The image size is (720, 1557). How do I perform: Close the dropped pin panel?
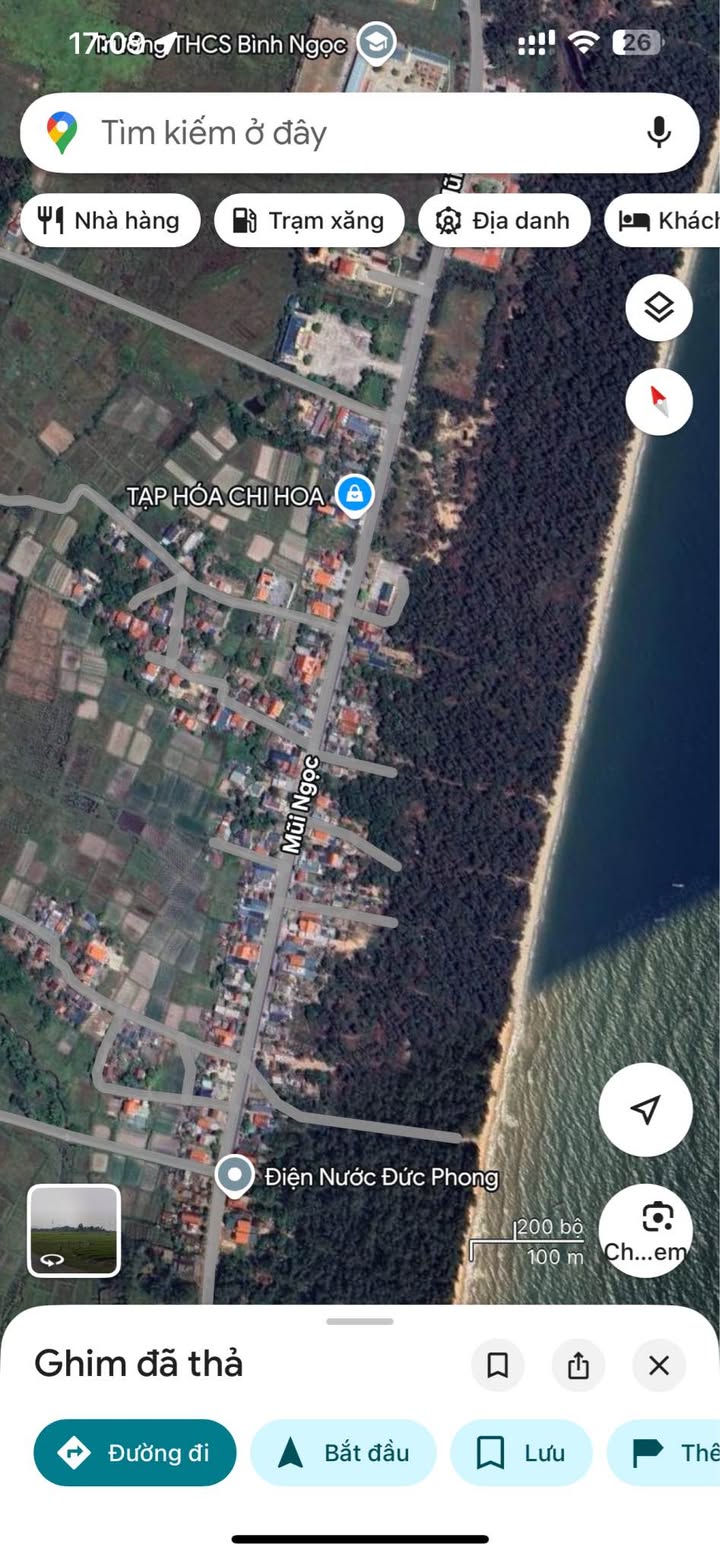[658, 1365]
